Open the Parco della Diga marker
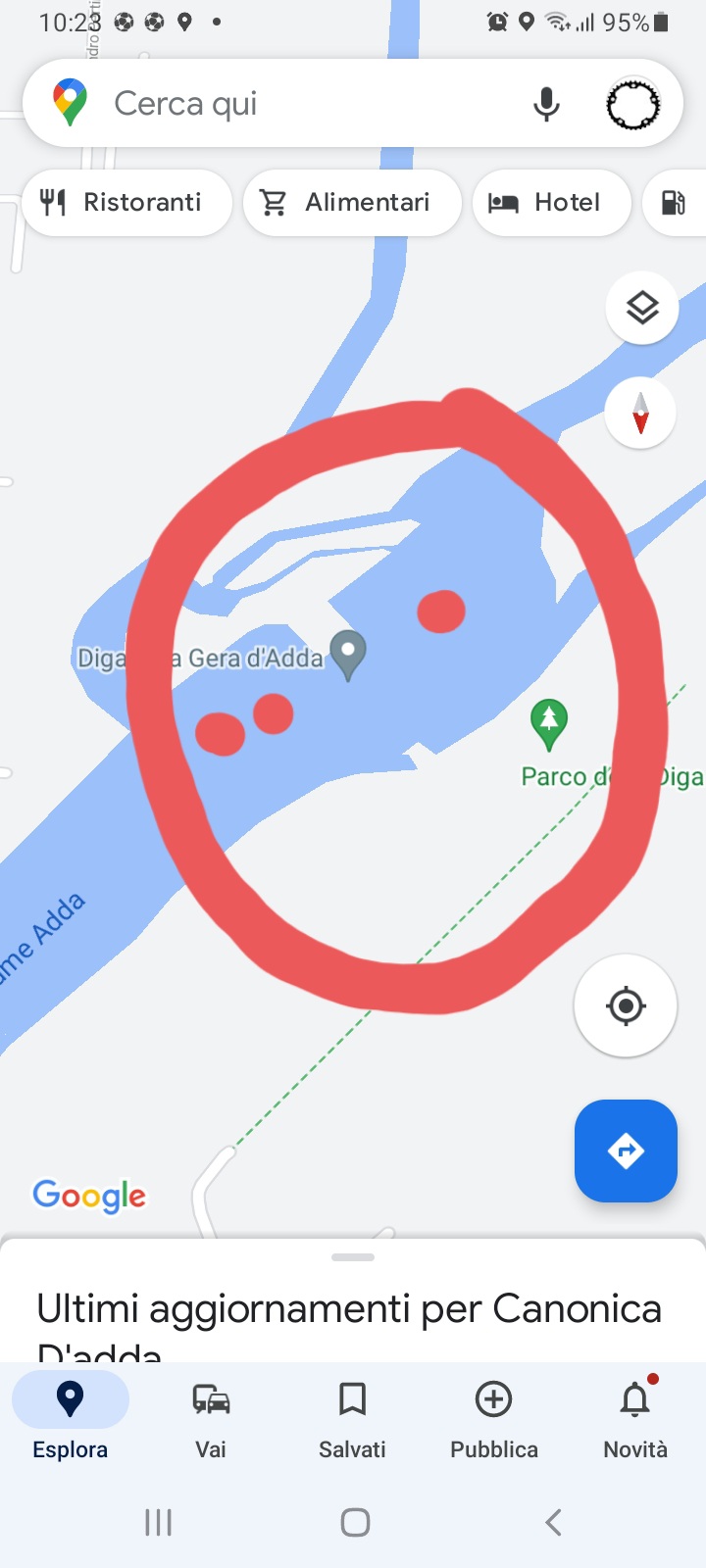The width and height of the screenshot is (706, 1568). click(549, 723)
